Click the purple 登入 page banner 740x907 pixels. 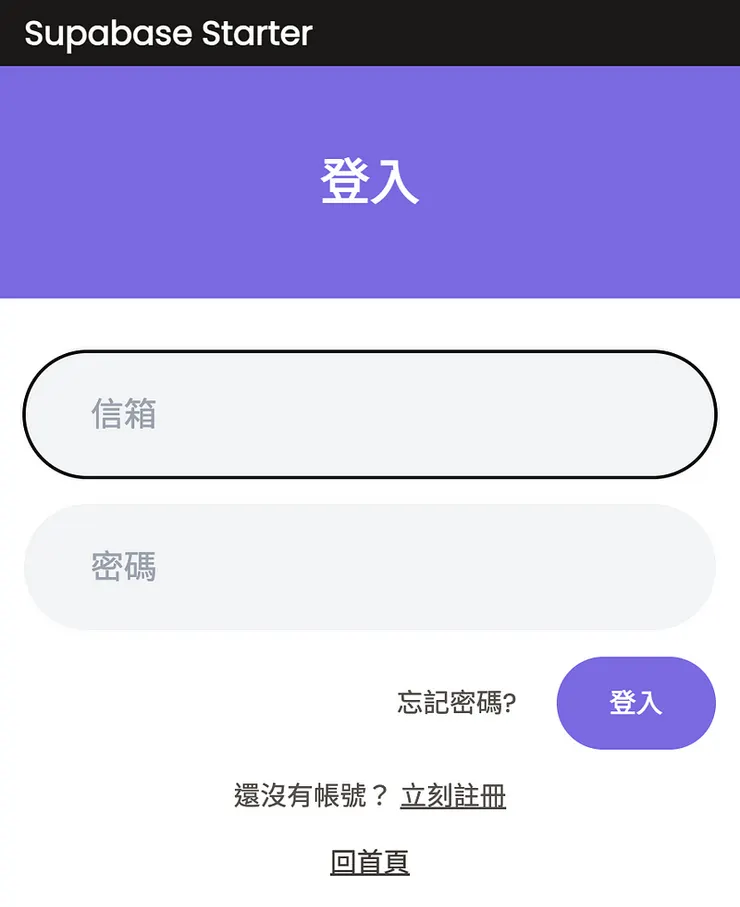click(x=370, y=182)
